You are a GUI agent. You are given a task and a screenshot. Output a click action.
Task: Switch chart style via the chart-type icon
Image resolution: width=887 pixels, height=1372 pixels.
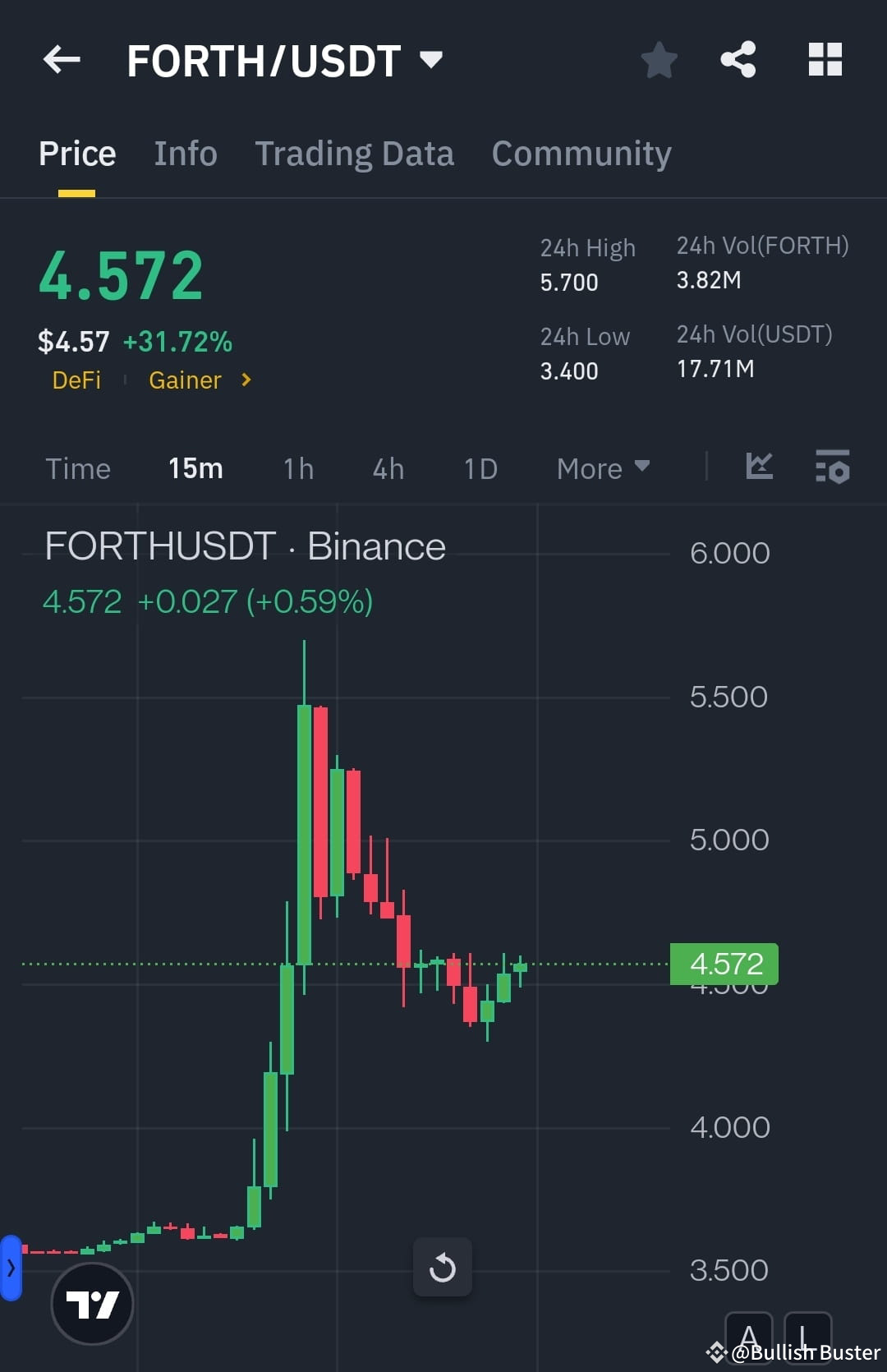click(x=759, y=467)
